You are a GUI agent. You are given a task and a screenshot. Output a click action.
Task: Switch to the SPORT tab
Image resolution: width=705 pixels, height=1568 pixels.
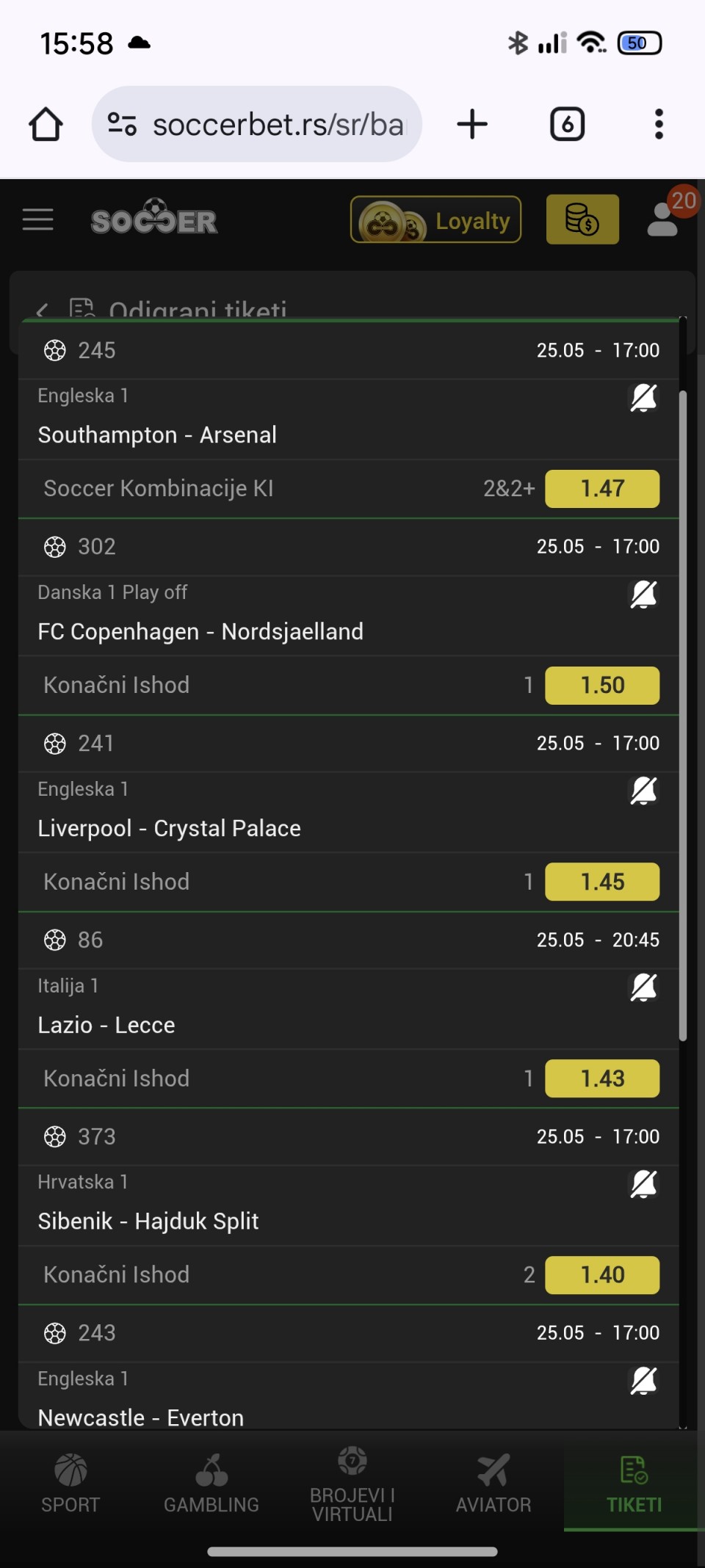click(x=70, y=1483)
